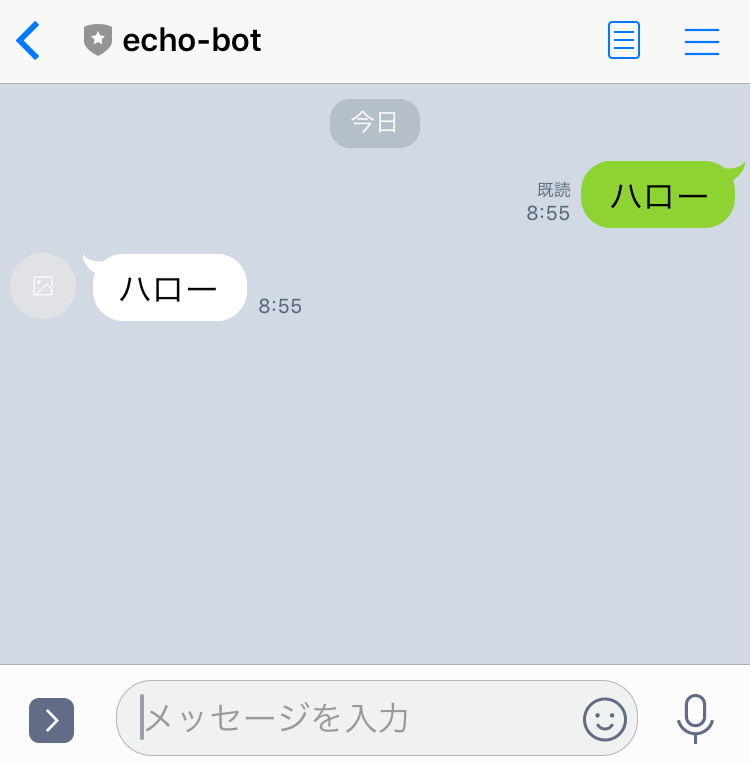Tap the 8:55 timestamp beside the reply
The width and height of the screenshot is (750, 763).
(280, 306)
